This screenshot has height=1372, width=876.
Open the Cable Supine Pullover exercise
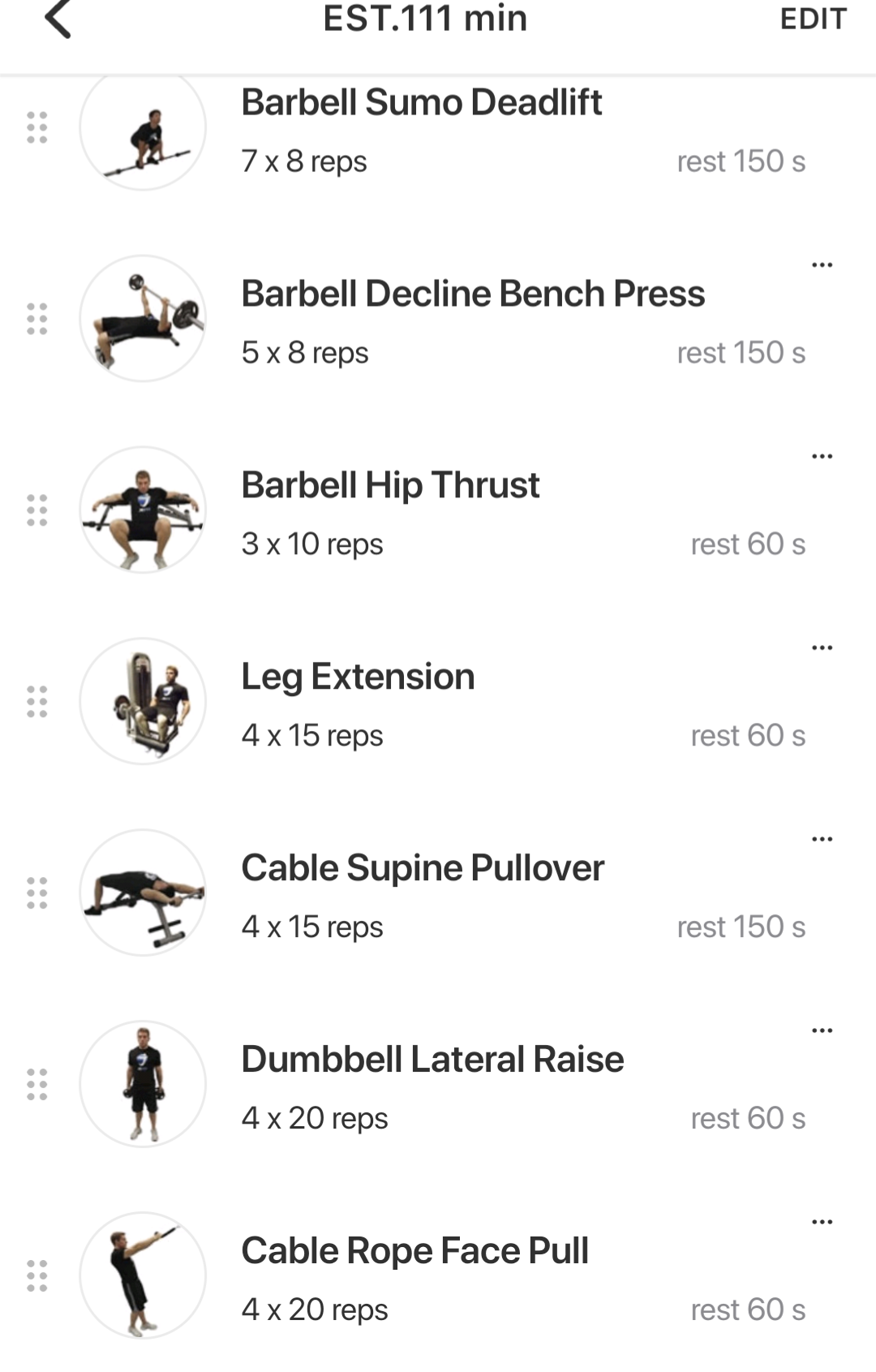tap(423, 869)
